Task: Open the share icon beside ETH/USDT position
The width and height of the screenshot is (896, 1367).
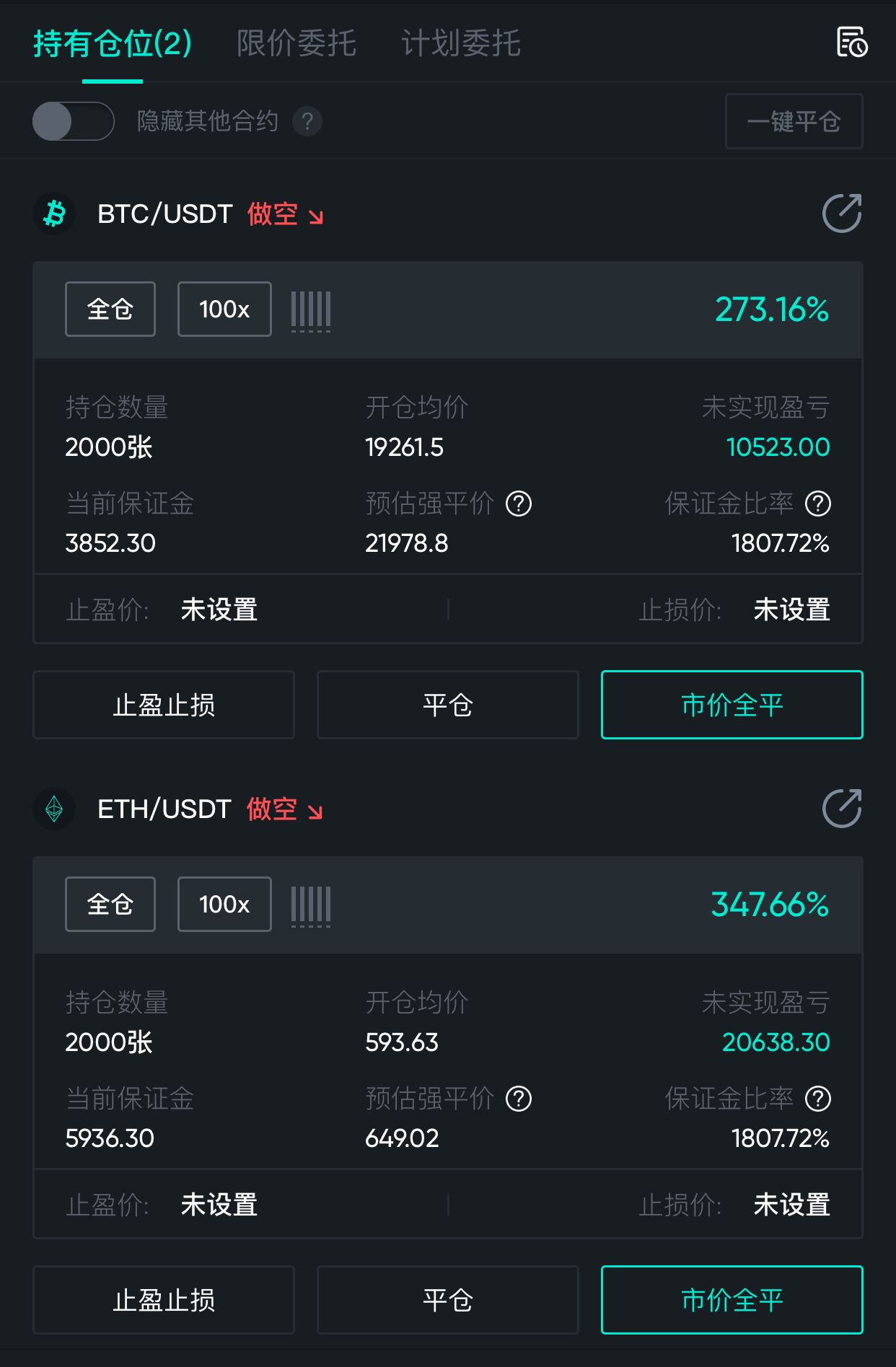Action: [x=841, y=809]
